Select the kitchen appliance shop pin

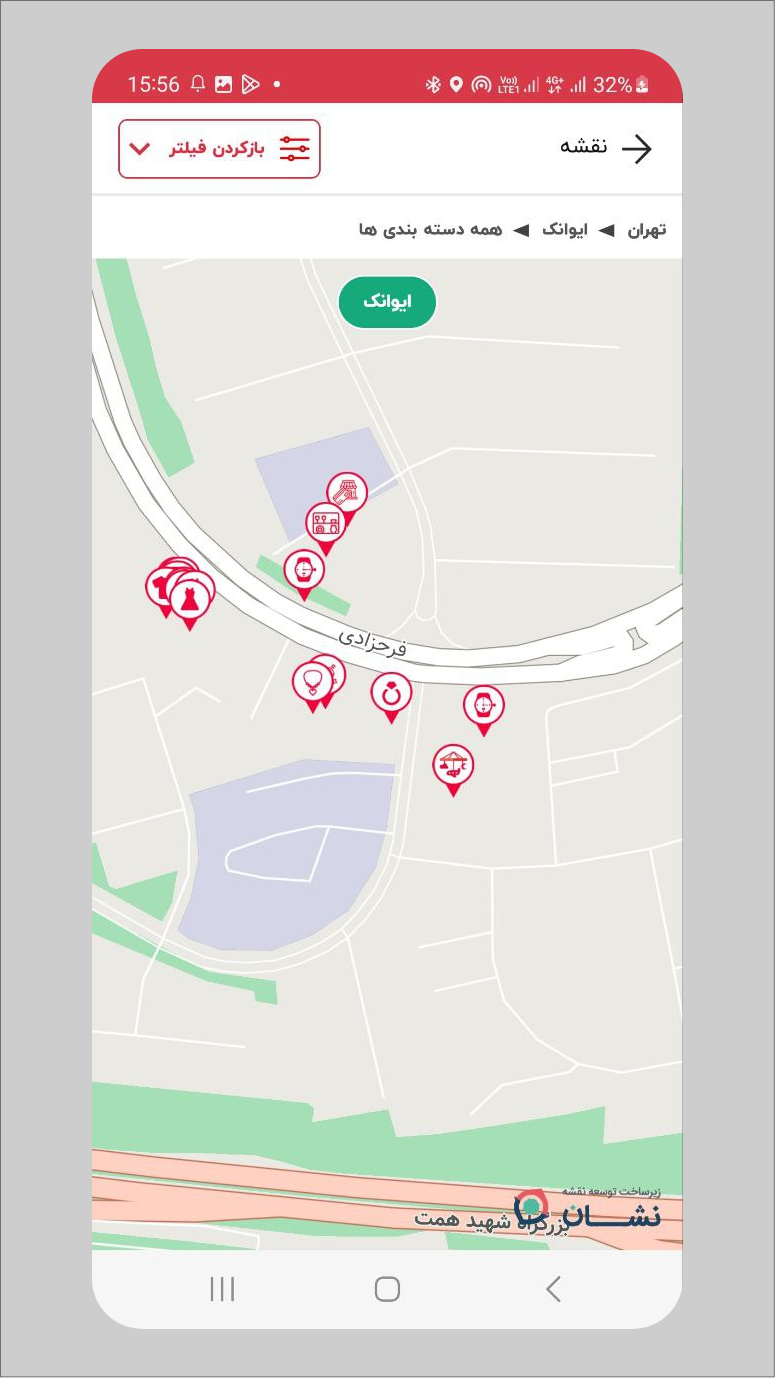(x=325, y=522)
